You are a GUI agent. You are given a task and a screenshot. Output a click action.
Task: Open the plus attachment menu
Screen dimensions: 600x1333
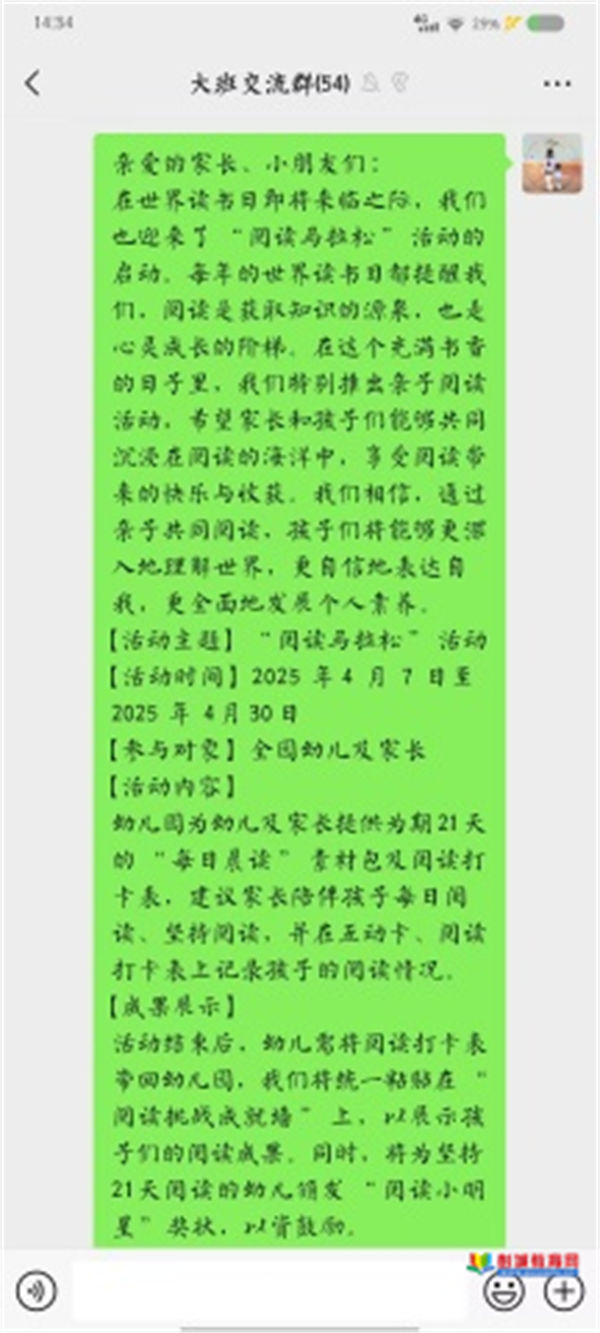click(x=563, y=1290)
